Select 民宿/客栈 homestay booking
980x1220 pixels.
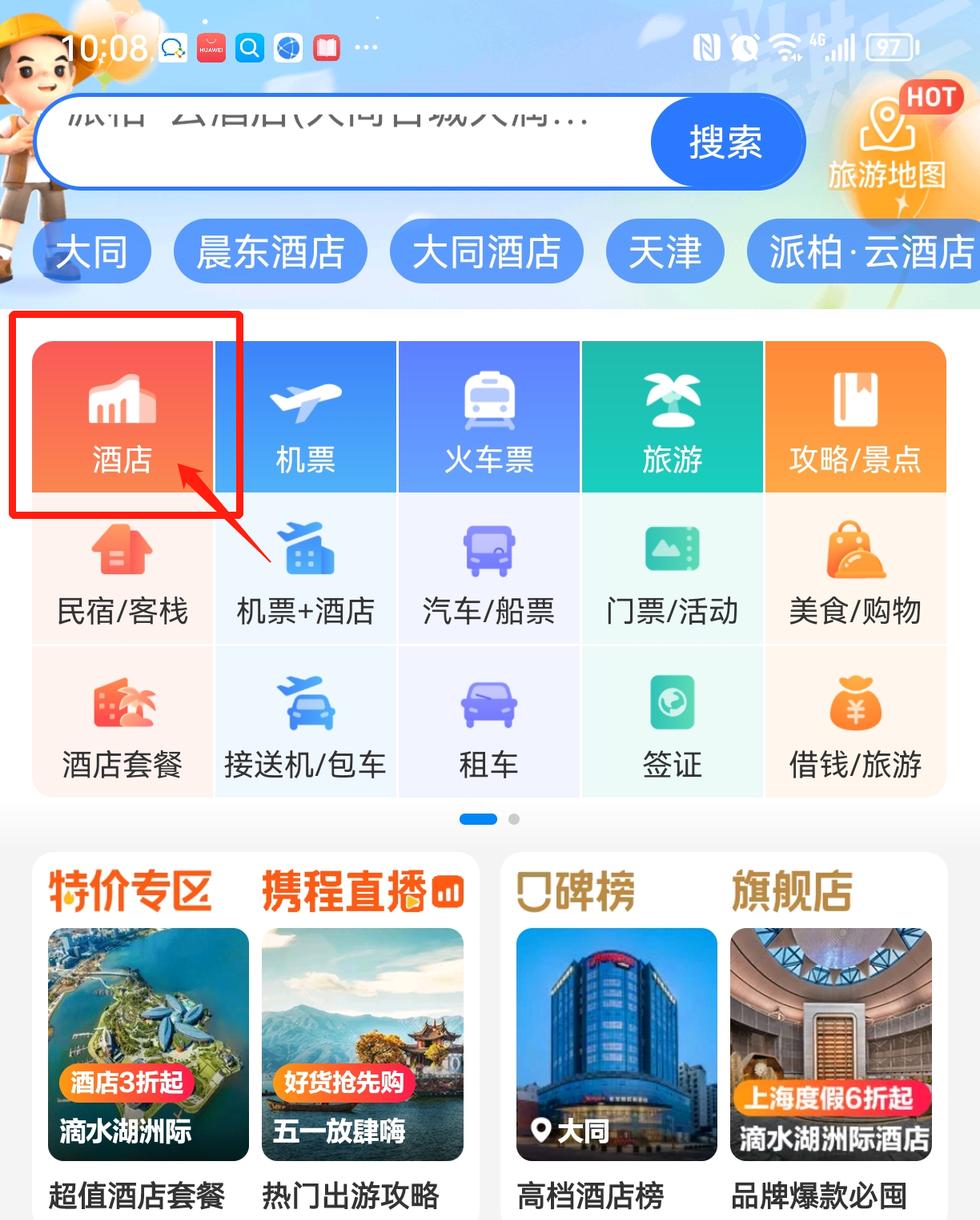click(122, 570)
